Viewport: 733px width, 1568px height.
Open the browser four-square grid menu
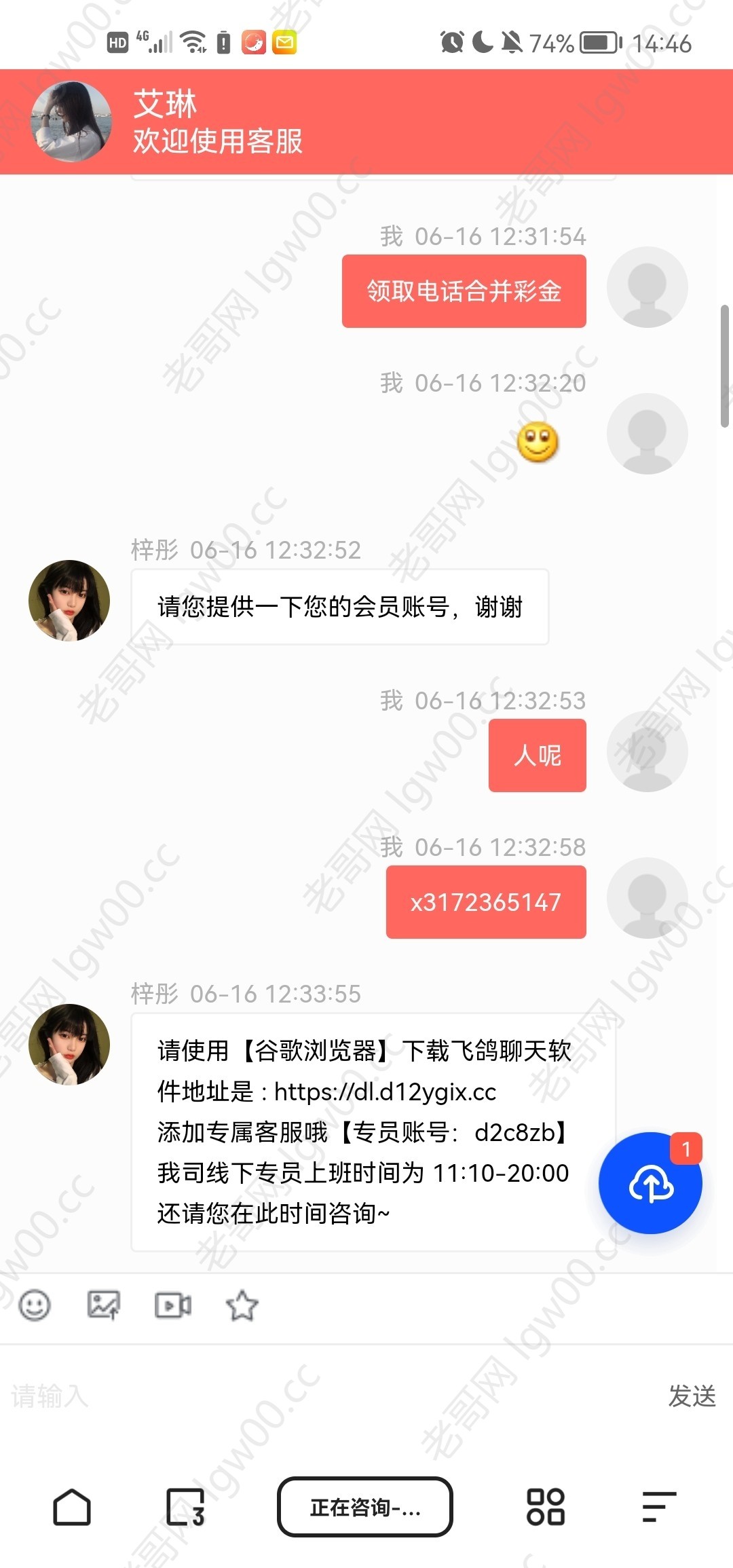(546, 1508)
